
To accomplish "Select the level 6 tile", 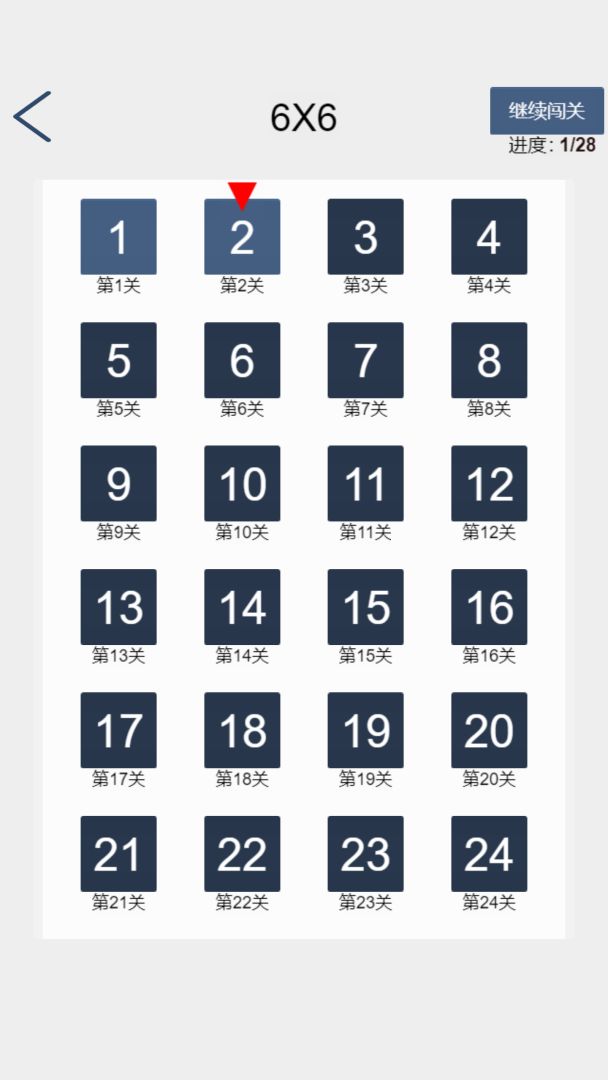I will (x=242, y=360).
